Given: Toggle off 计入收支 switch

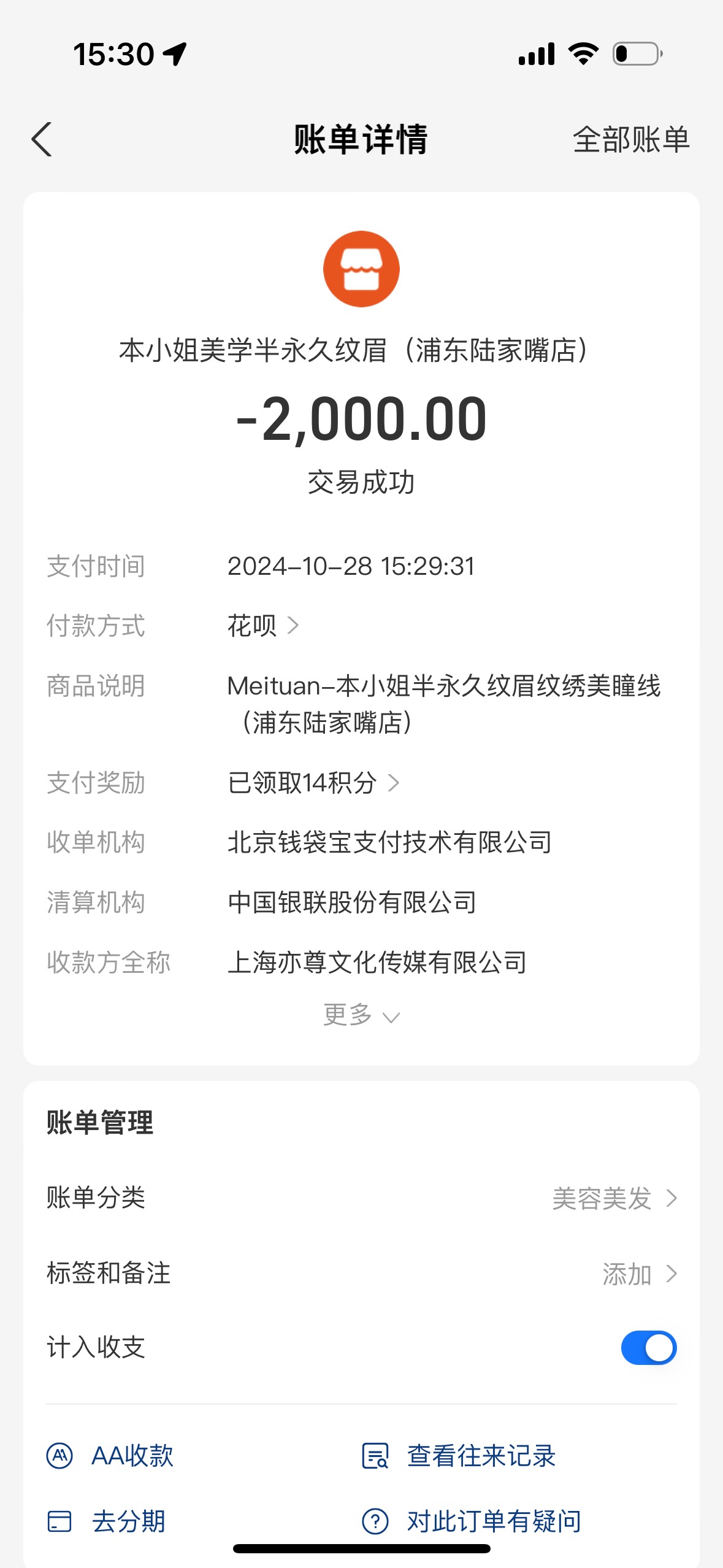Looking at the screenshot, I should [648, 1348].
